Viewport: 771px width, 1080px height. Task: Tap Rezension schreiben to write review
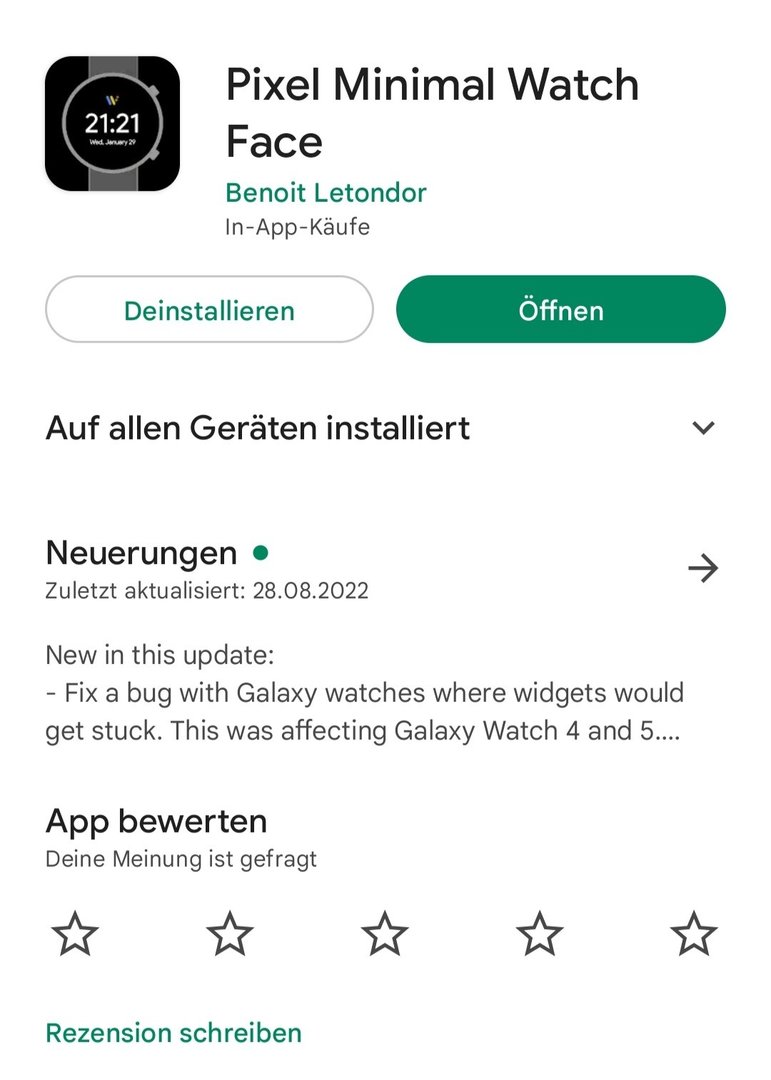point(173,1032)
